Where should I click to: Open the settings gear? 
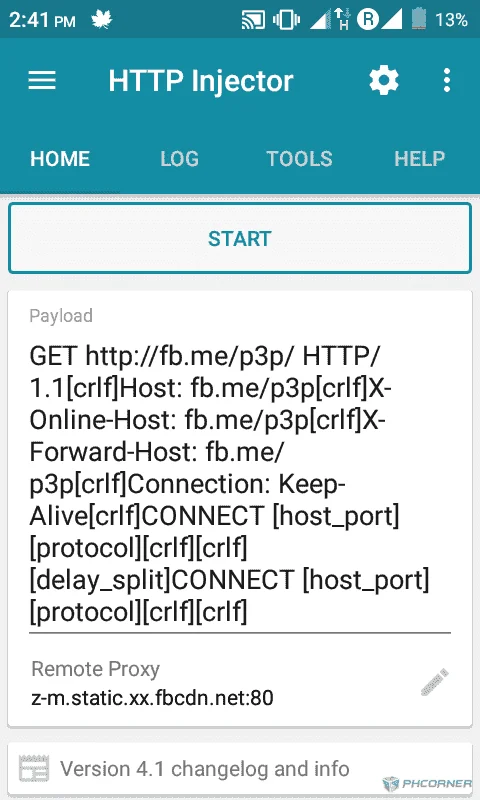coord(384,81)
